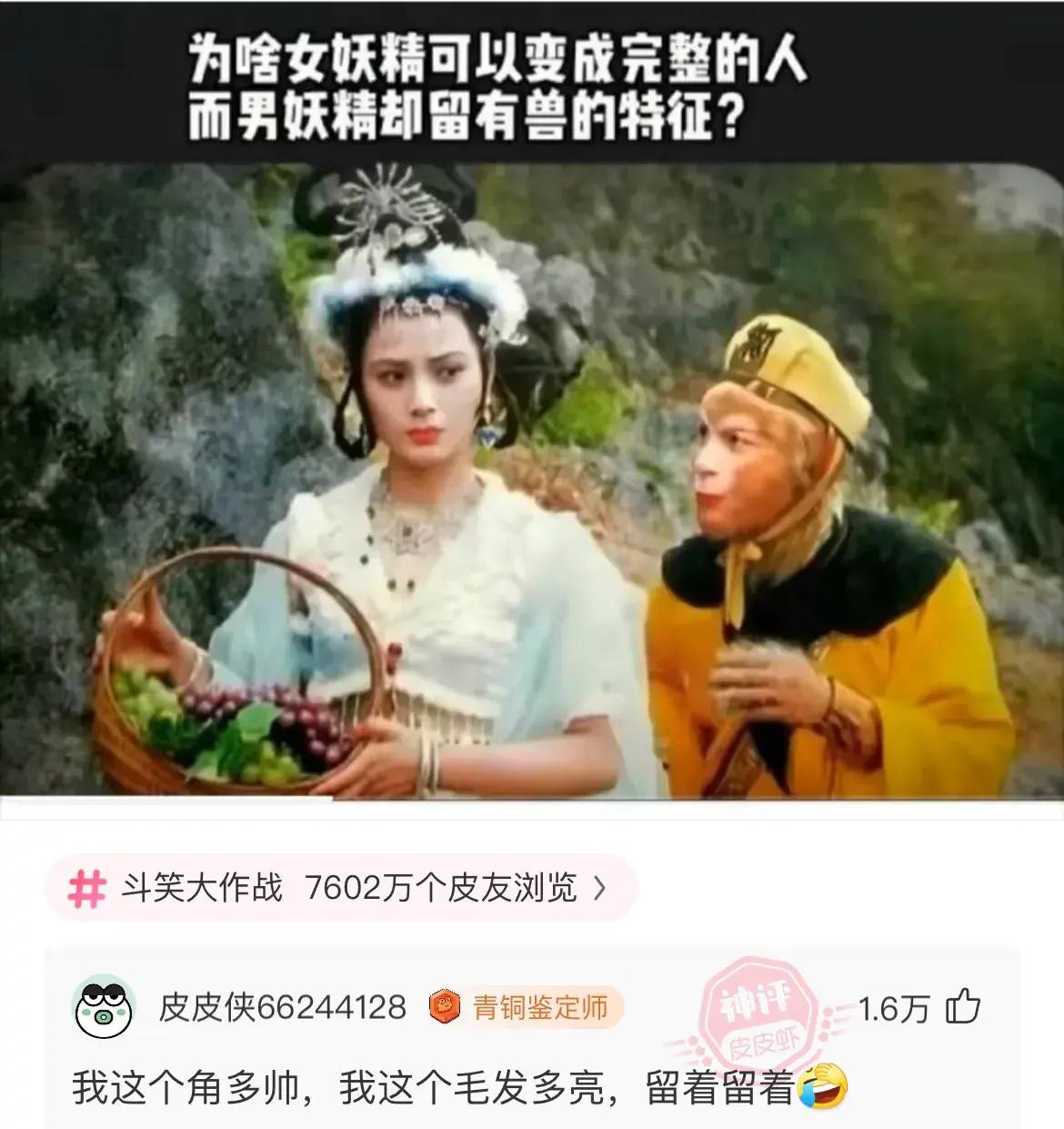Like the comment by 皮皮侠66244128
The width and height of the screenshot is (1064, 1129).
click(x=963, y=1007)
